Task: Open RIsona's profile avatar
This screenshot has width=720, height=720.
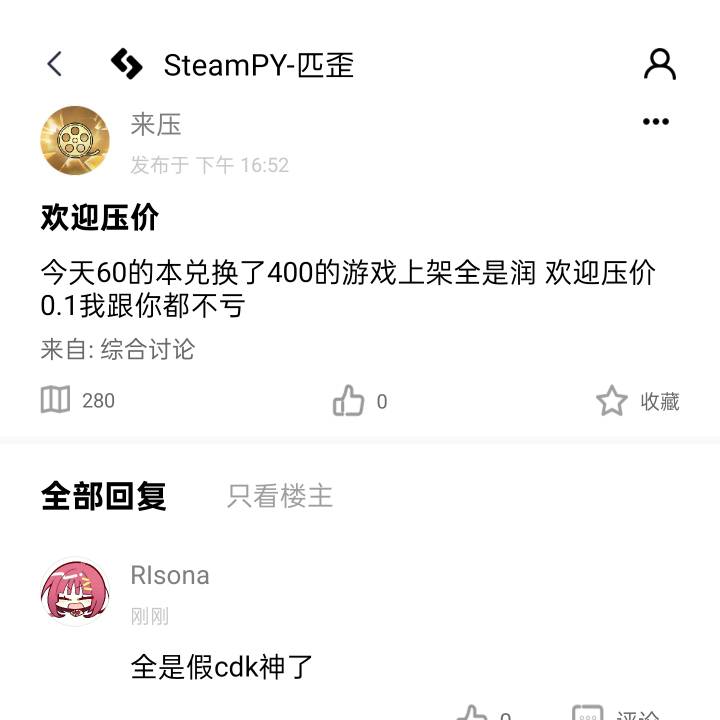Action: (75, 592)
